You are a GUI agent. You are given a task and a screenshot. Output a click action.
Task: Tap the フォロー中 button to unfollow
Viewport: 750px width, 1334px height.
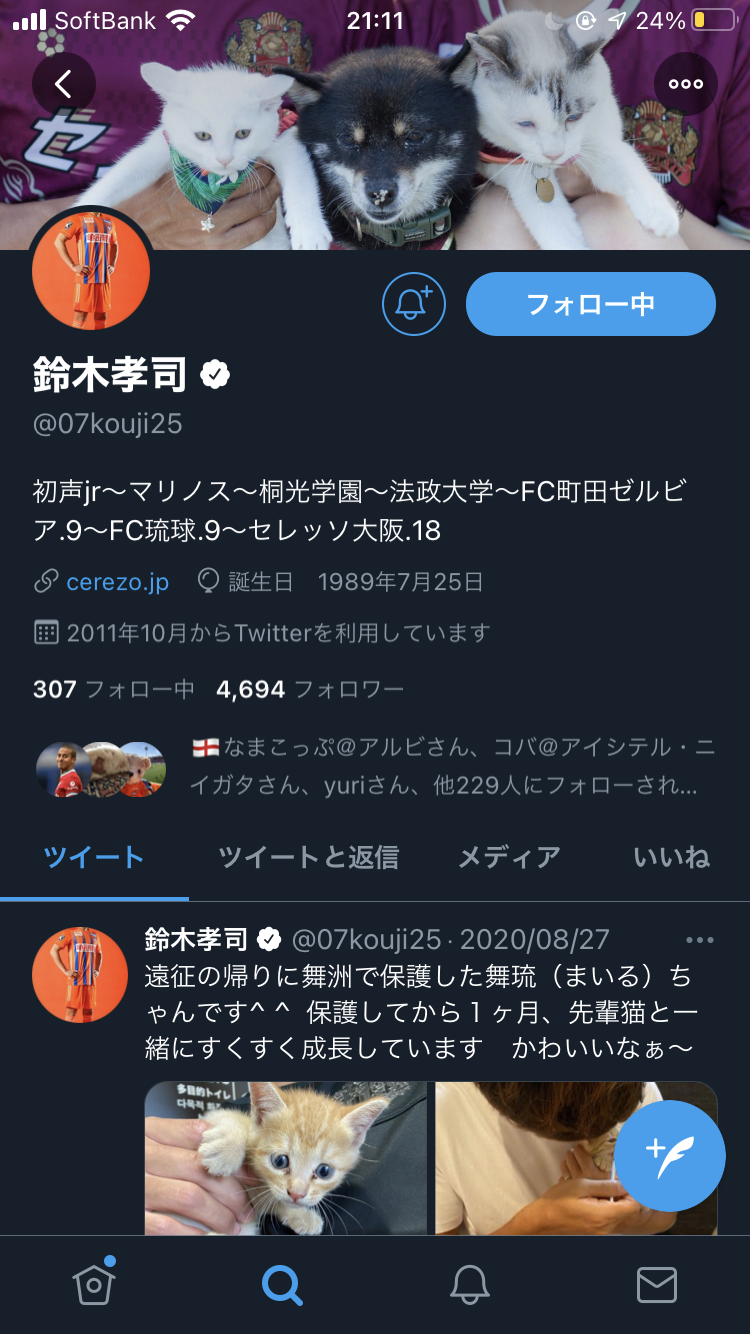click(x=590, y=304)
